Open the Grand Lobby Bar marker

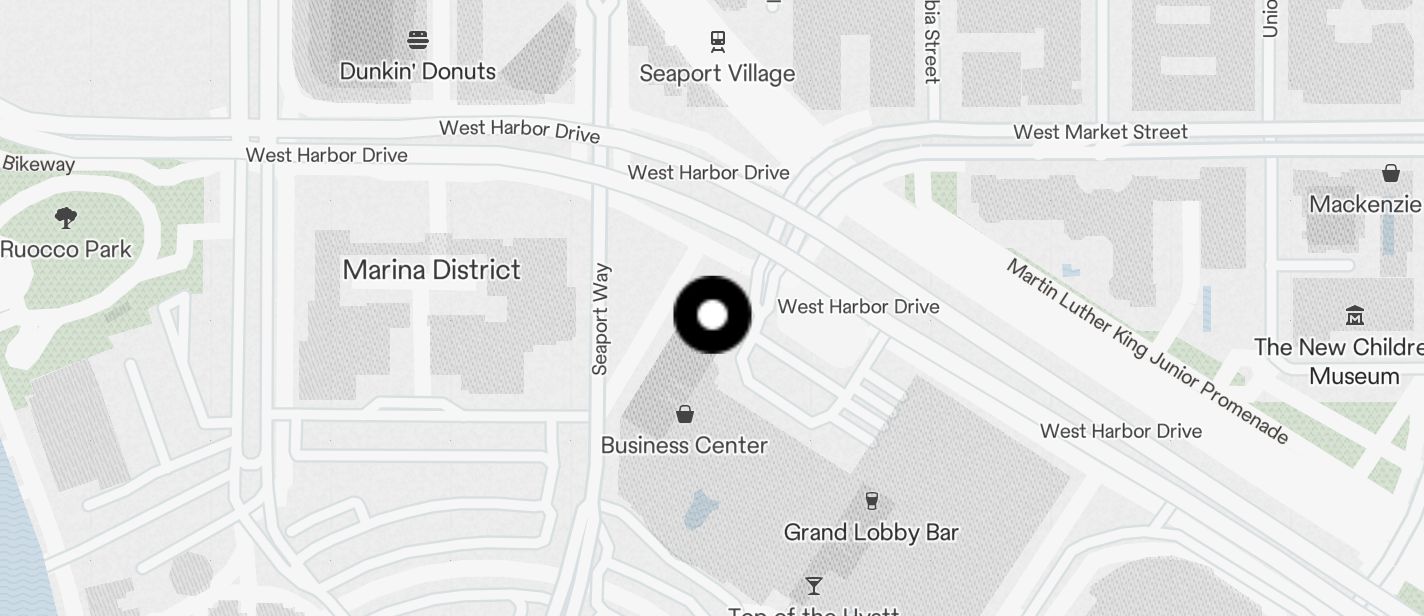[x=871, y=500]
